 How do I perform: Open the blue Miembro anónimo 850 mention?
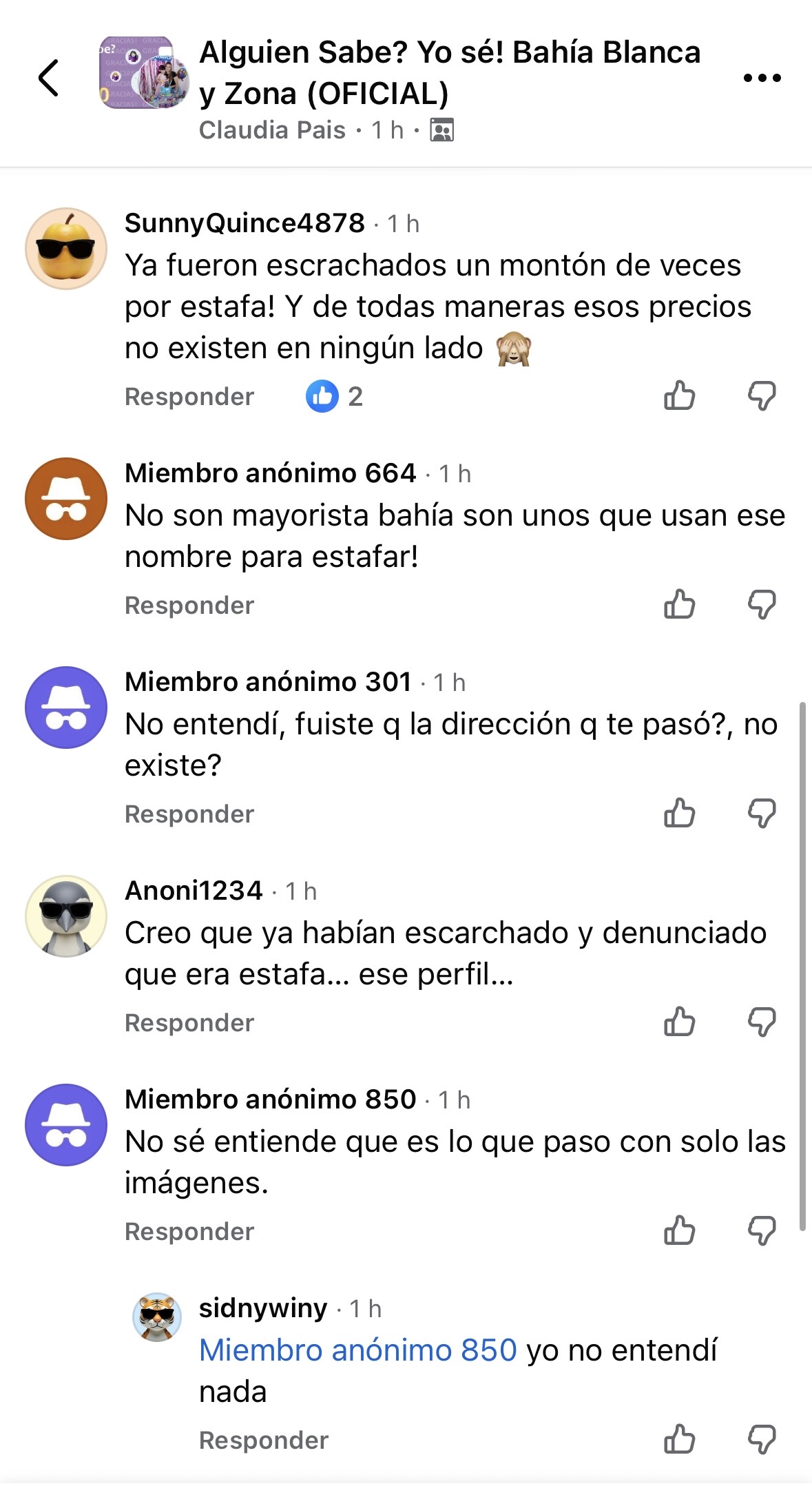click(357, 1350)
